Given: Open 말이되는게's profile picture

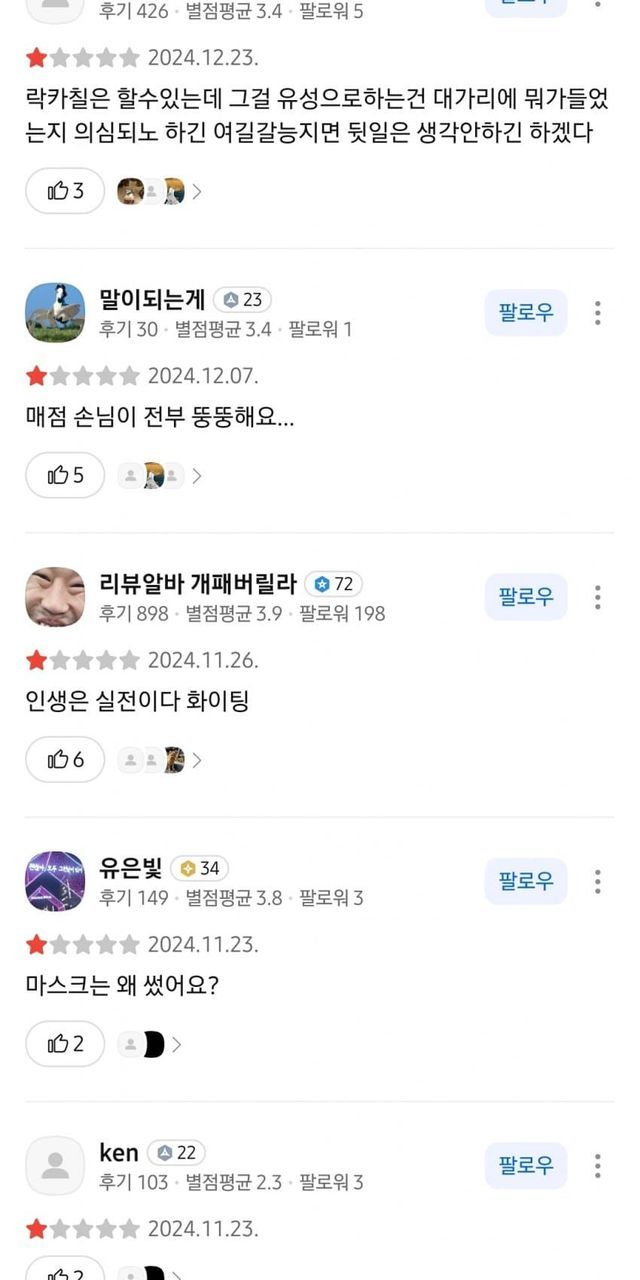Looking at the screenshot, I should tap(55, 313).
